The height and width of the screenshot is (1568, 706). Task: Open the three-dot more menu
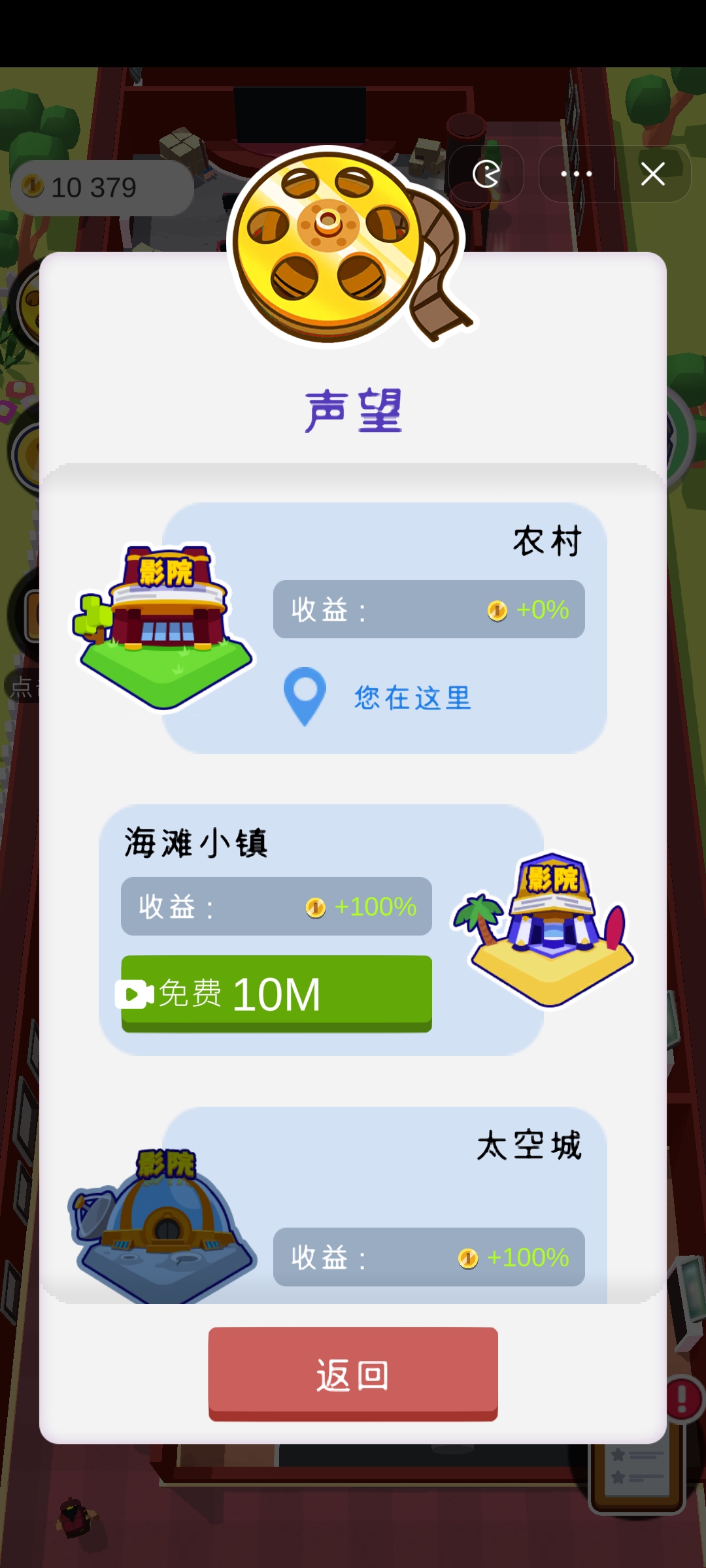(577, 174)
